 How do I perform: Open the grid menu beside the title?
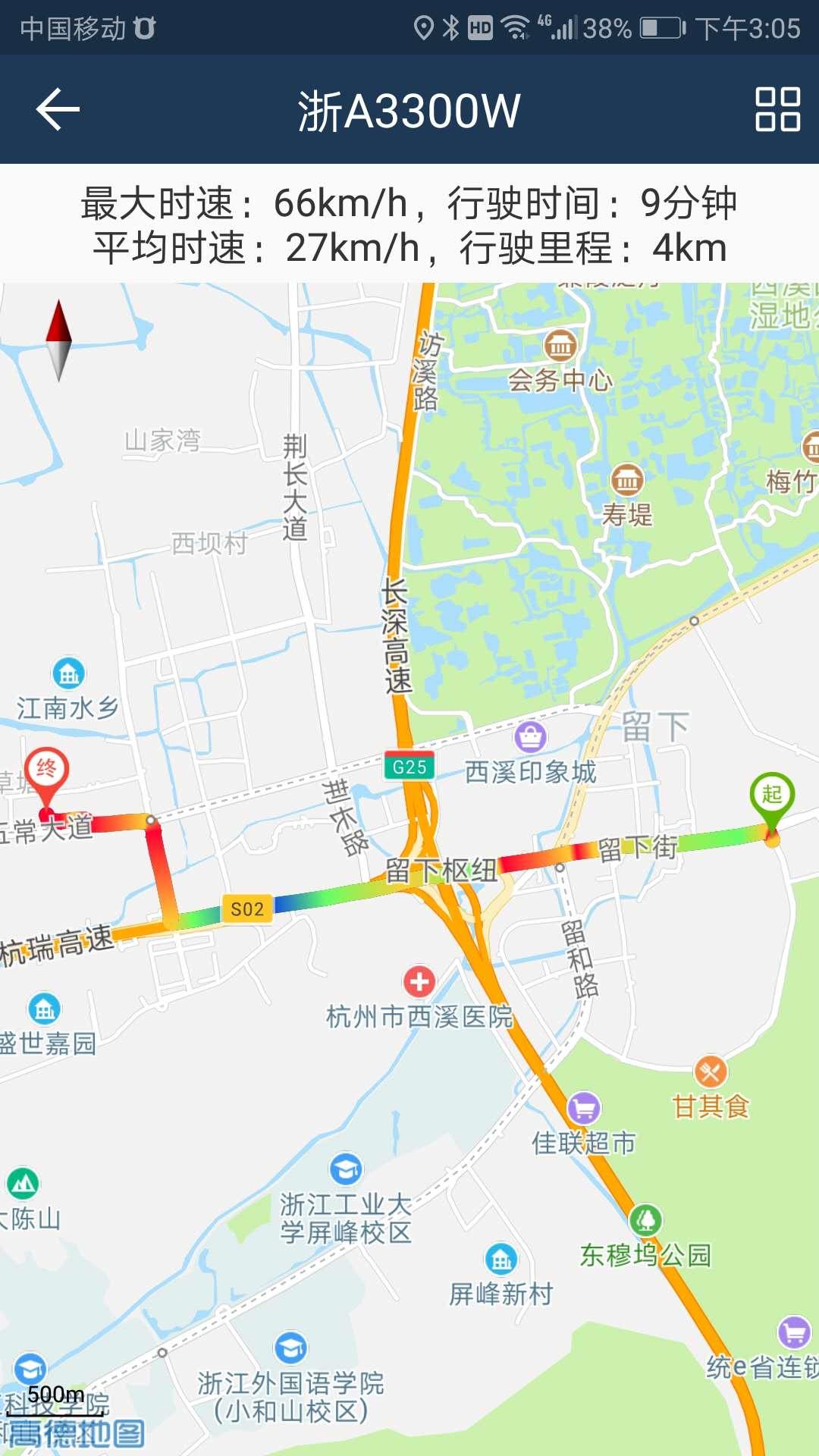780,109
